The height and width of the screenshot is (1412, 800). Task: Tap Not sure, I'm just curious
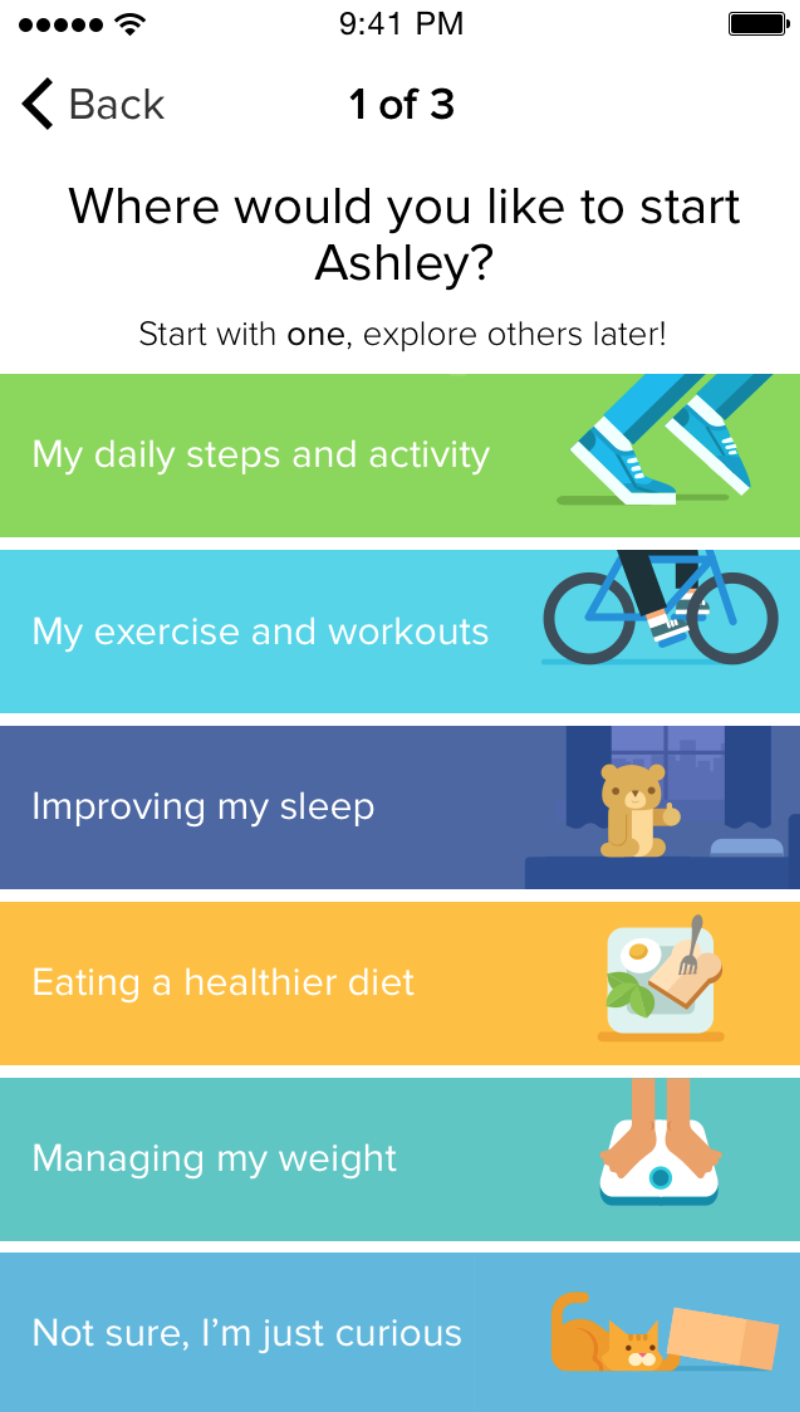pos(400,1332)
